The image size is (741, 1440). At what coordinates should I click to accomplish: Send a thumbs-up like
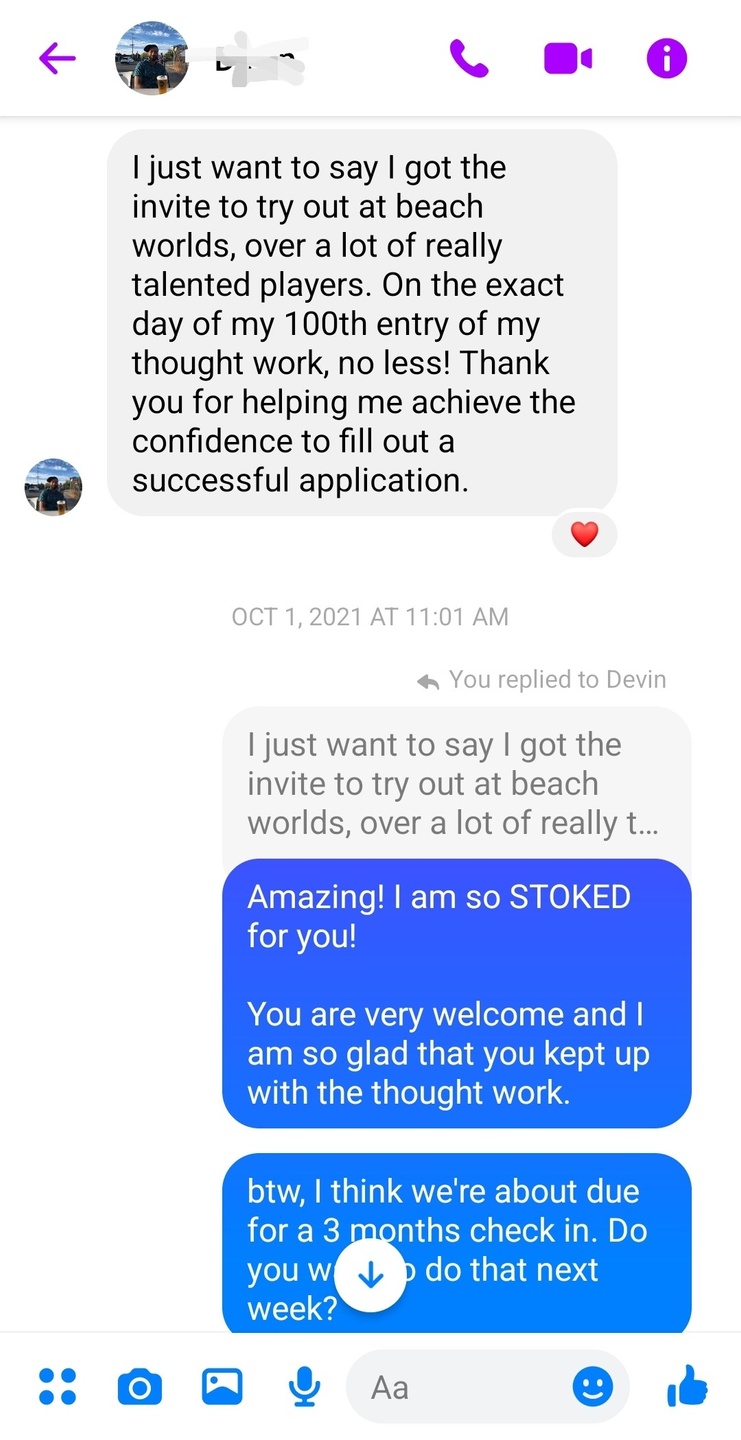(x=687, y=1386)
